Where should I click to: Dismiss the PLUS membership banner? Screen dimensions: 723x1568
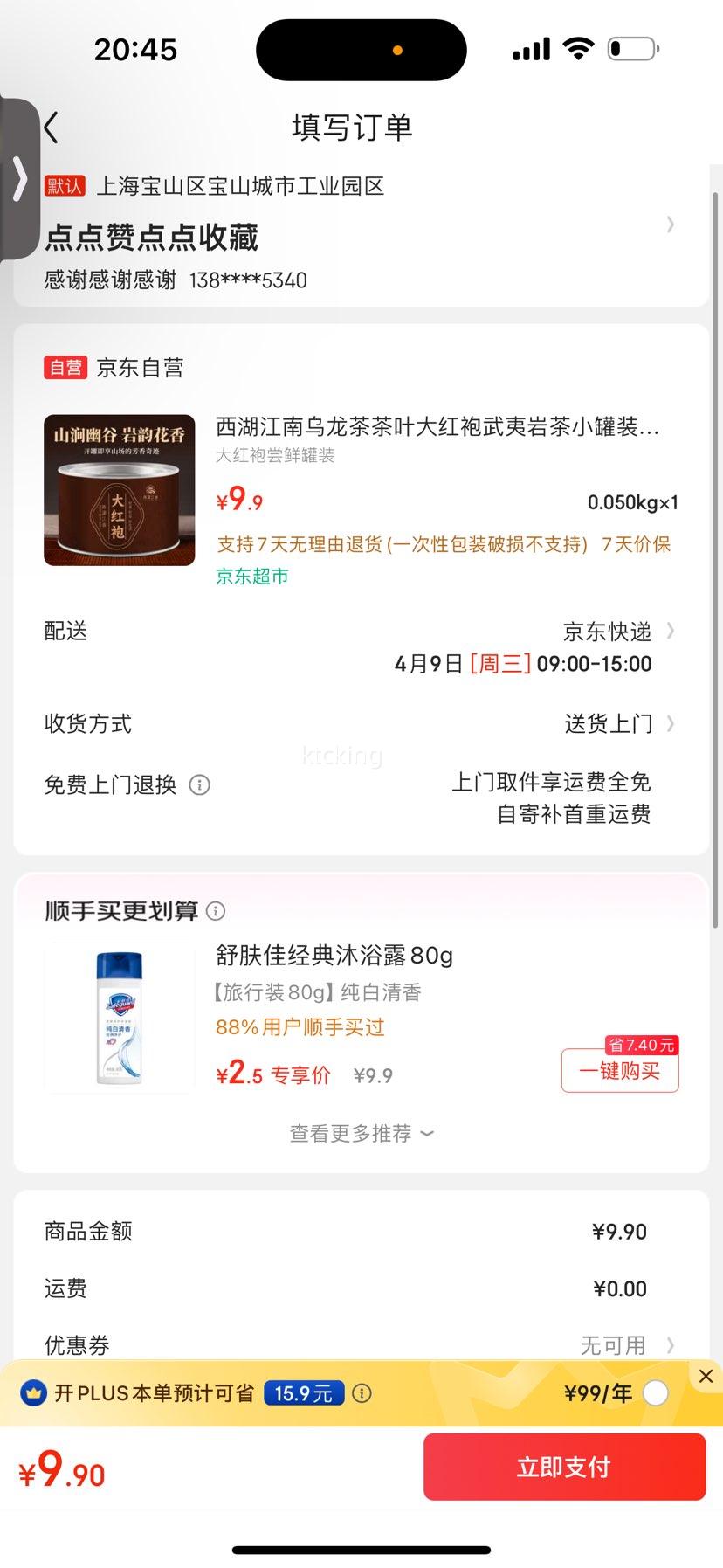pyautogui.click(x=706, y=1376)
